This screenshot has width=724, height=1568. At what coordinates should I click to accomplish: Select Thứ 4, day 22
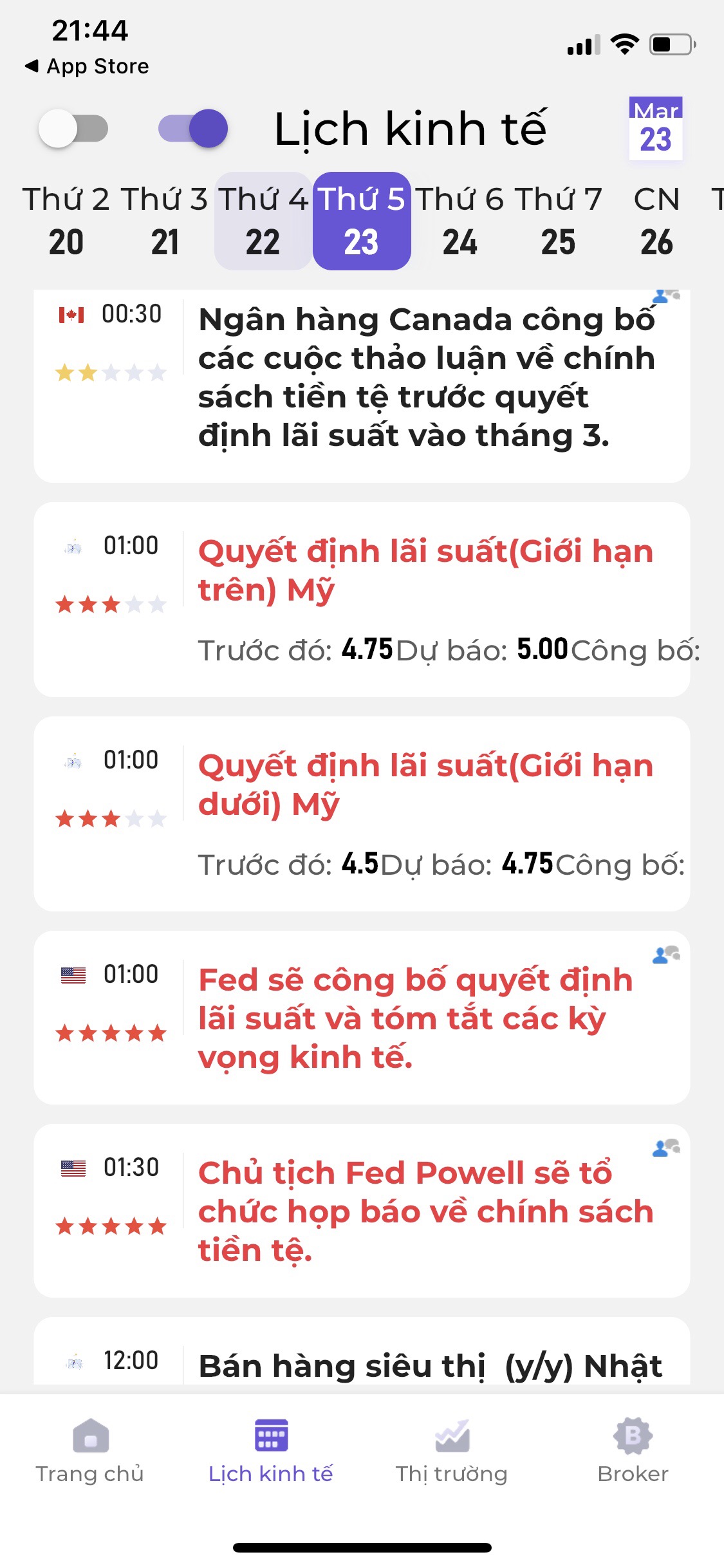(x=263, y=221)
